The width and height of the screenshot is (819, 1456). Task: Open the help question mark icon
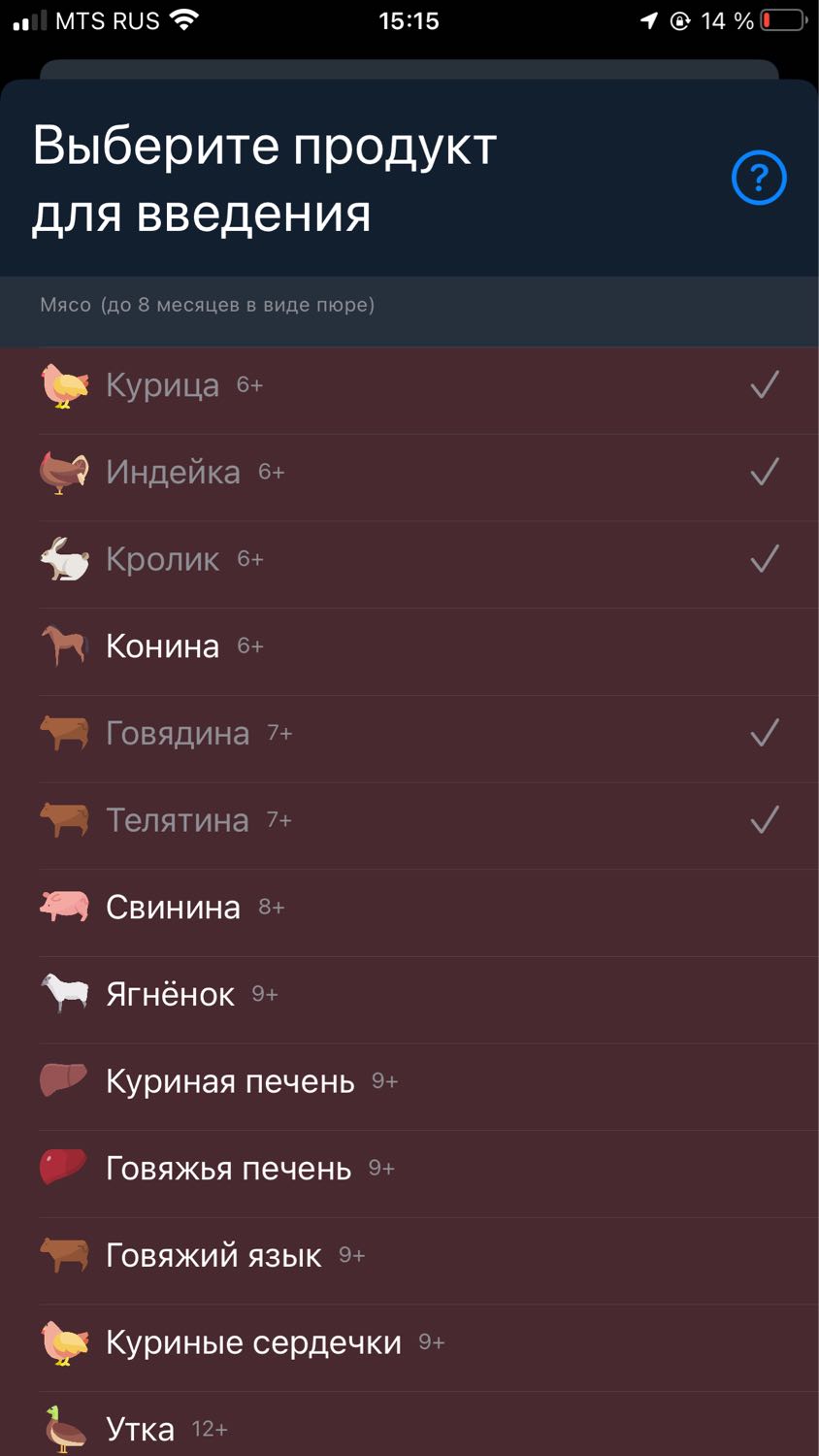(758, 179)
